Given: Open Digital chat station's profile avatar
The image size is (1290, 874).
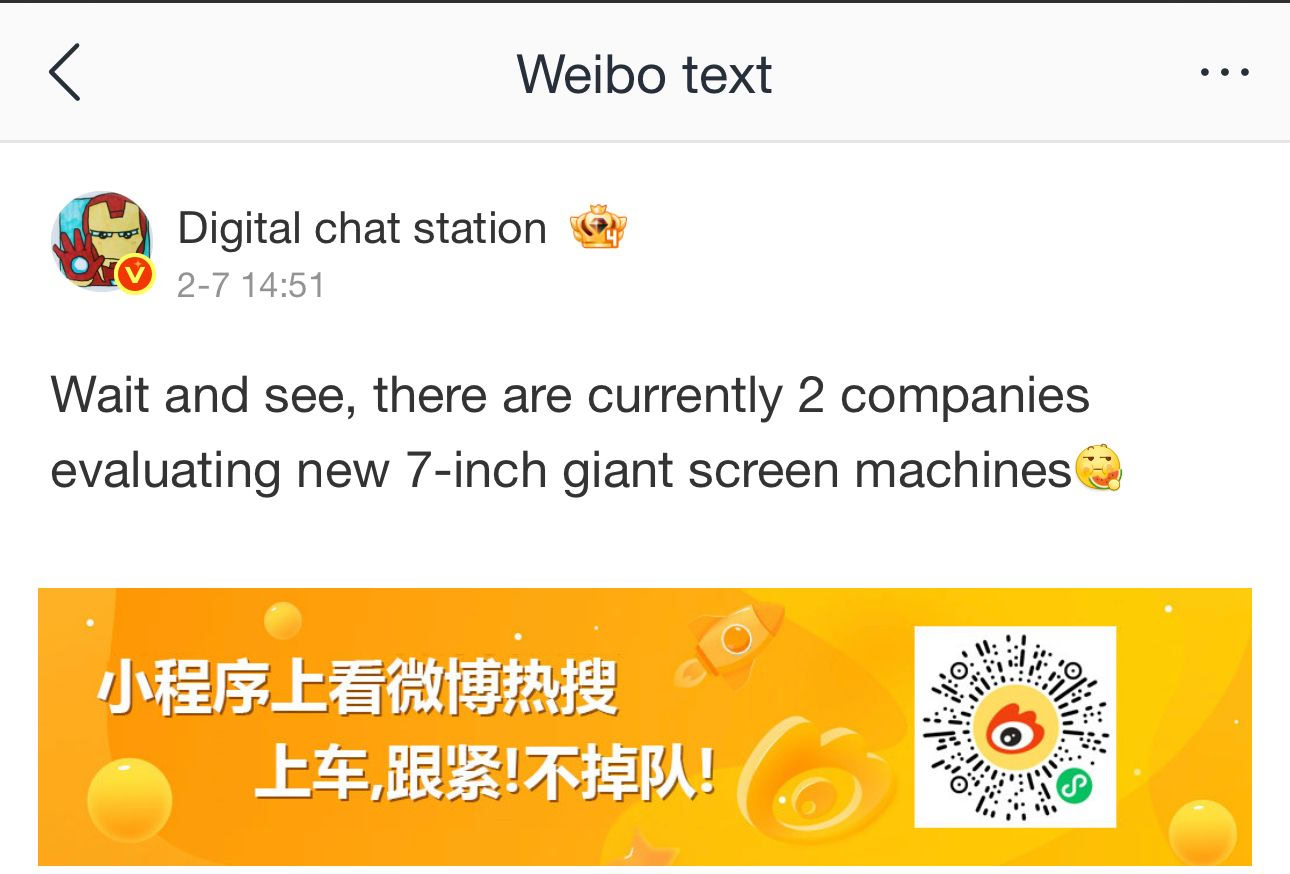Looking at the screenshot, I should tap(101, 242).
